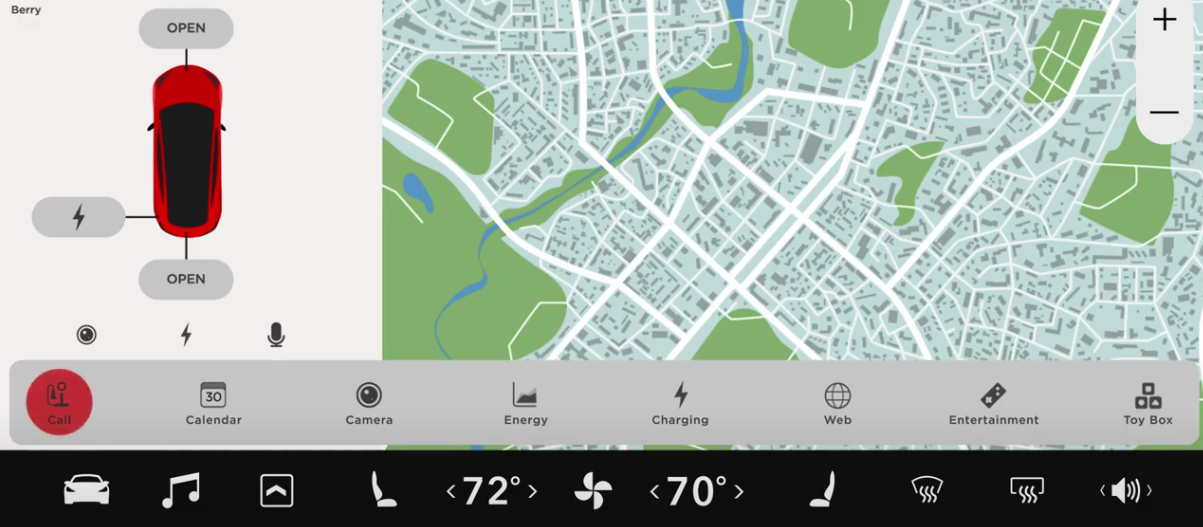Open the front trunk via top OPEN button

(186, 28)
